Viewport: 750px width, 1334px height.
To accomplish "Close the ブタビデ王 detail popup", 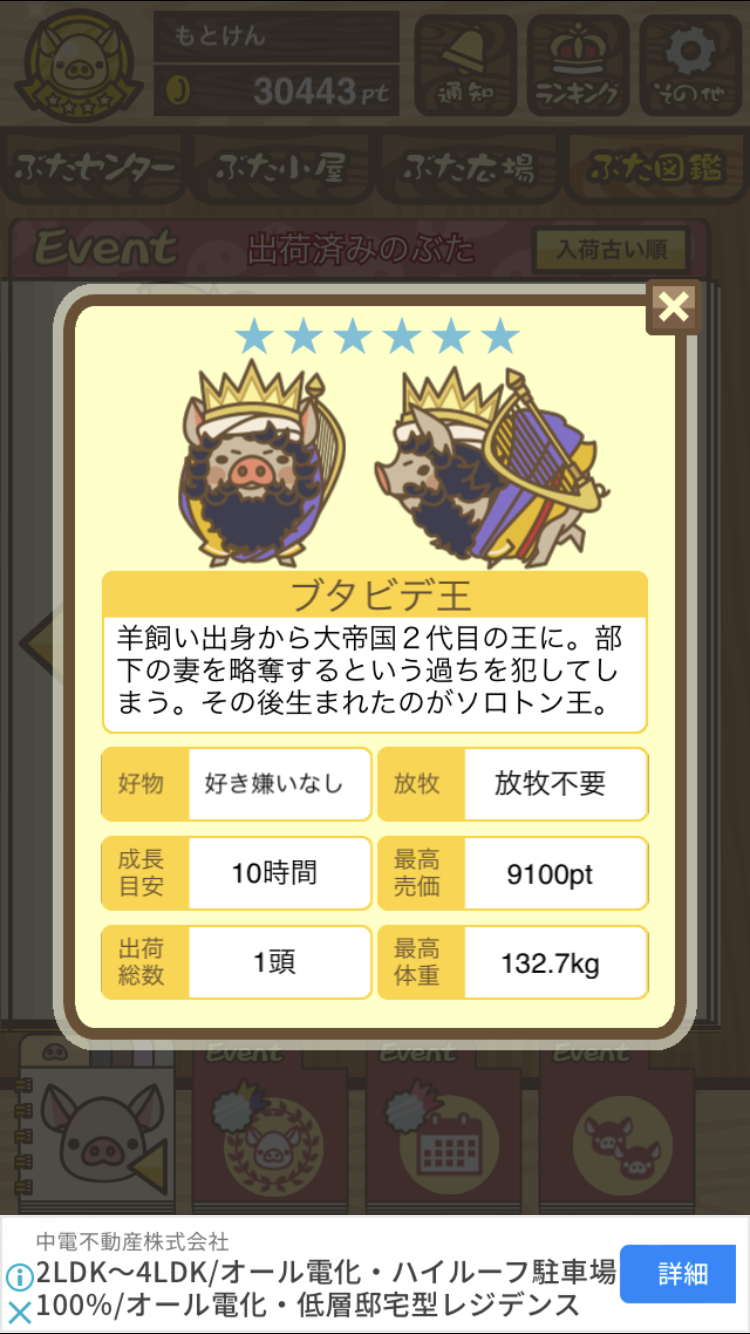I will point(673,306).
